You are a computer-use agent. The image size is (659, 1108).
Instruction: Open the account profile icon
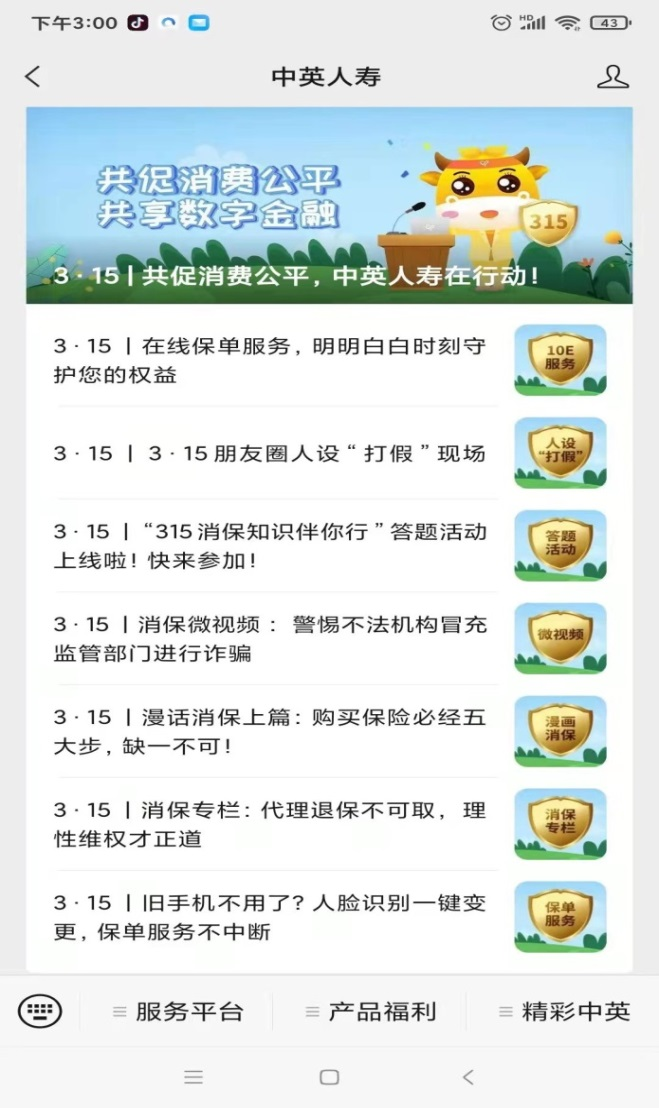click(x=612, y=77)
